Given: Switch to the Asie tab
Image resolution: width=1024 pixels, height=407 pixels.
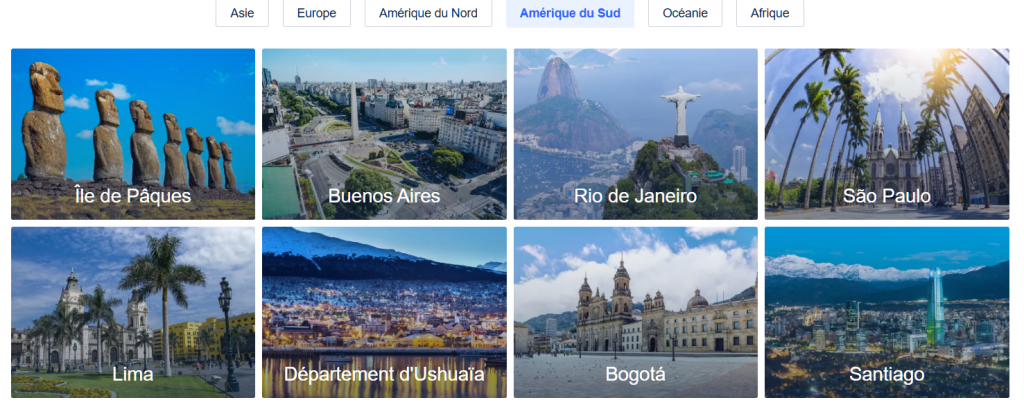Looking at the screenshot, I should coord(242,13).
